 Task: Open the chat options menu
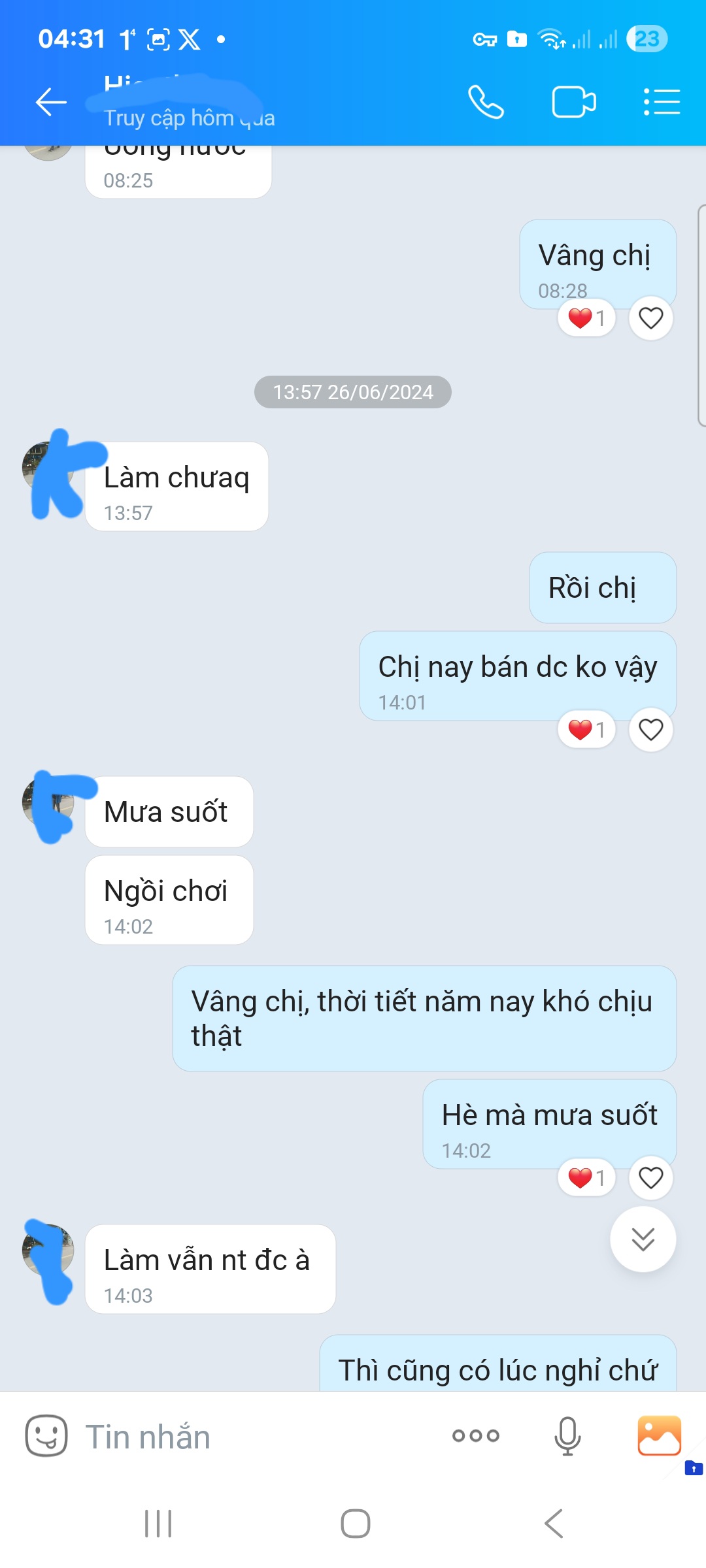coord(662,103)
